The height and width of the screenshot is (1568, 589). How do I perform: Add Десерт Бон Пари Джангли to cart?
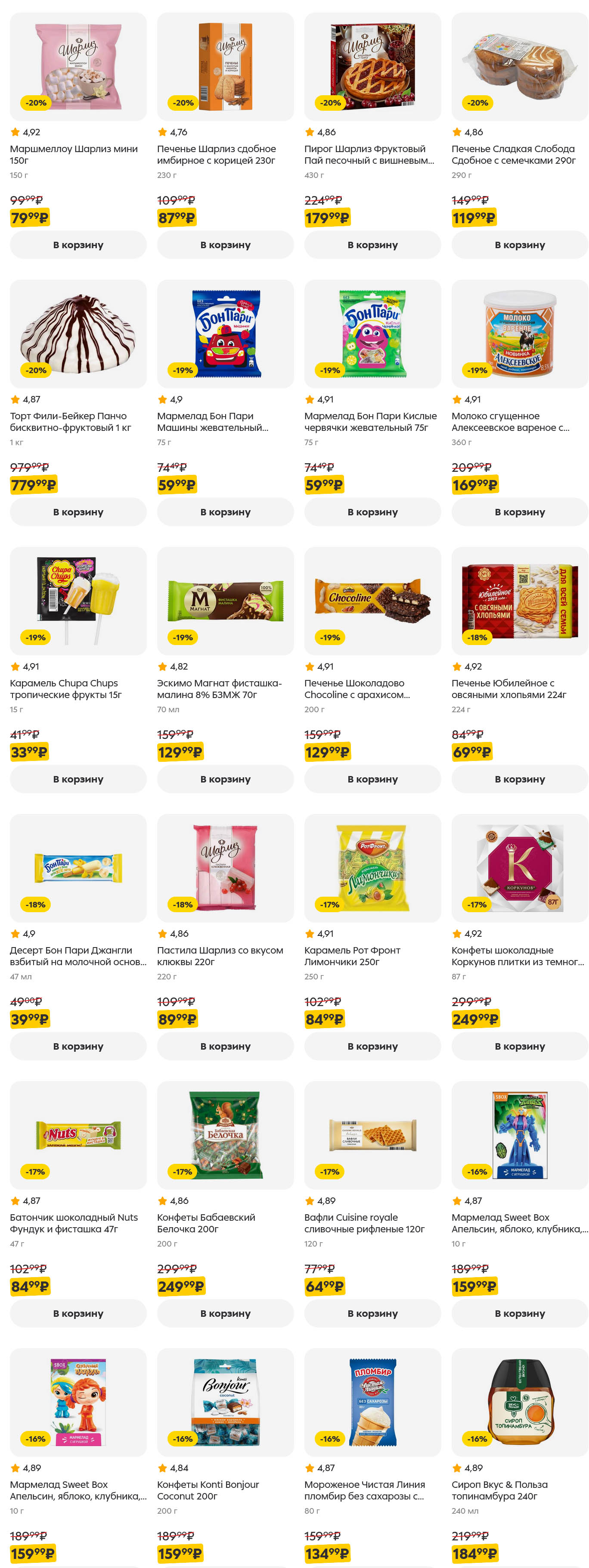(x=78, y=1046)
